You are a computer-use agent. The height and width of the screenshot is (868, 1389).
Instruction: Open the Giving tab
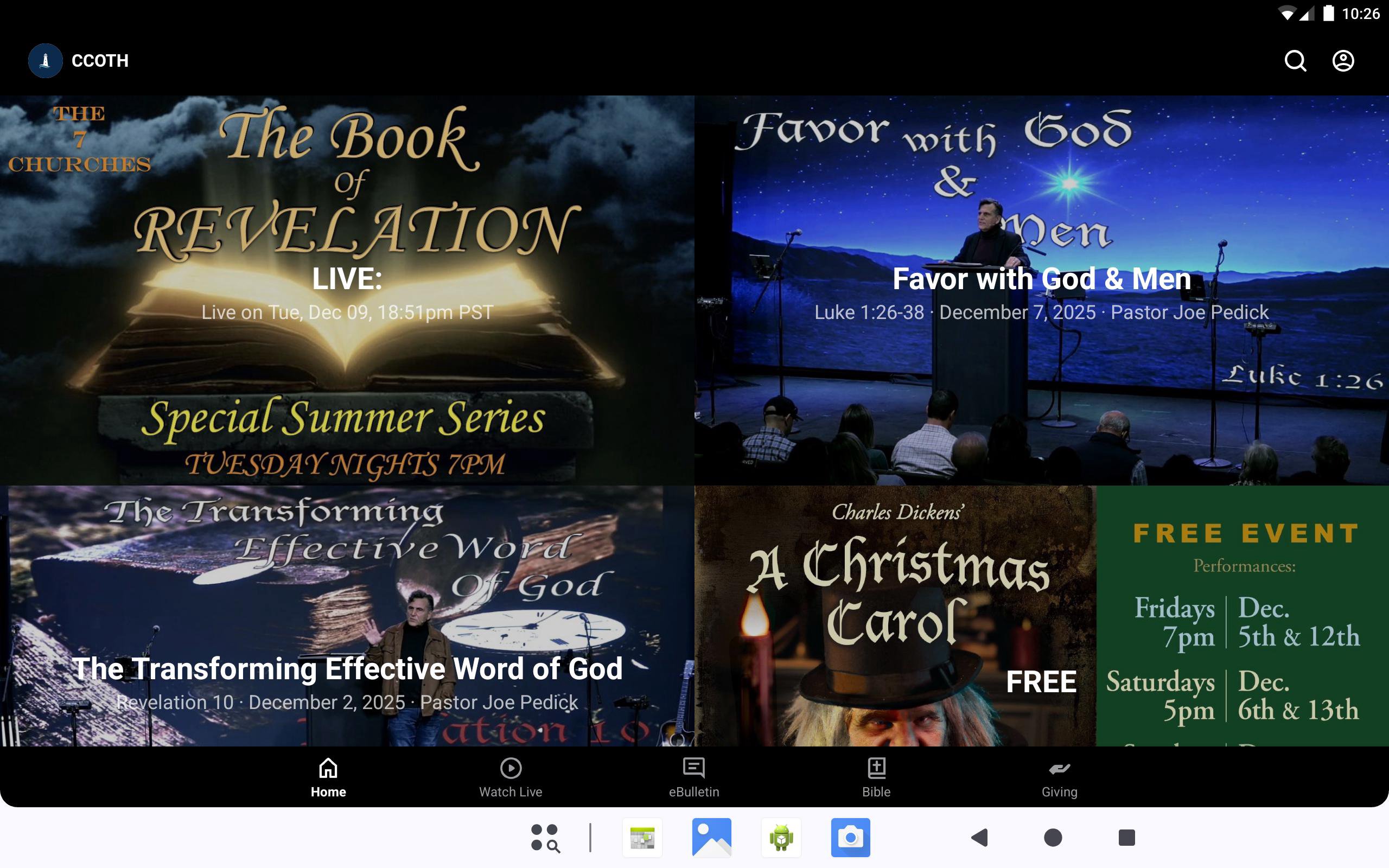pyautogui.click(x=1059, y=777)
